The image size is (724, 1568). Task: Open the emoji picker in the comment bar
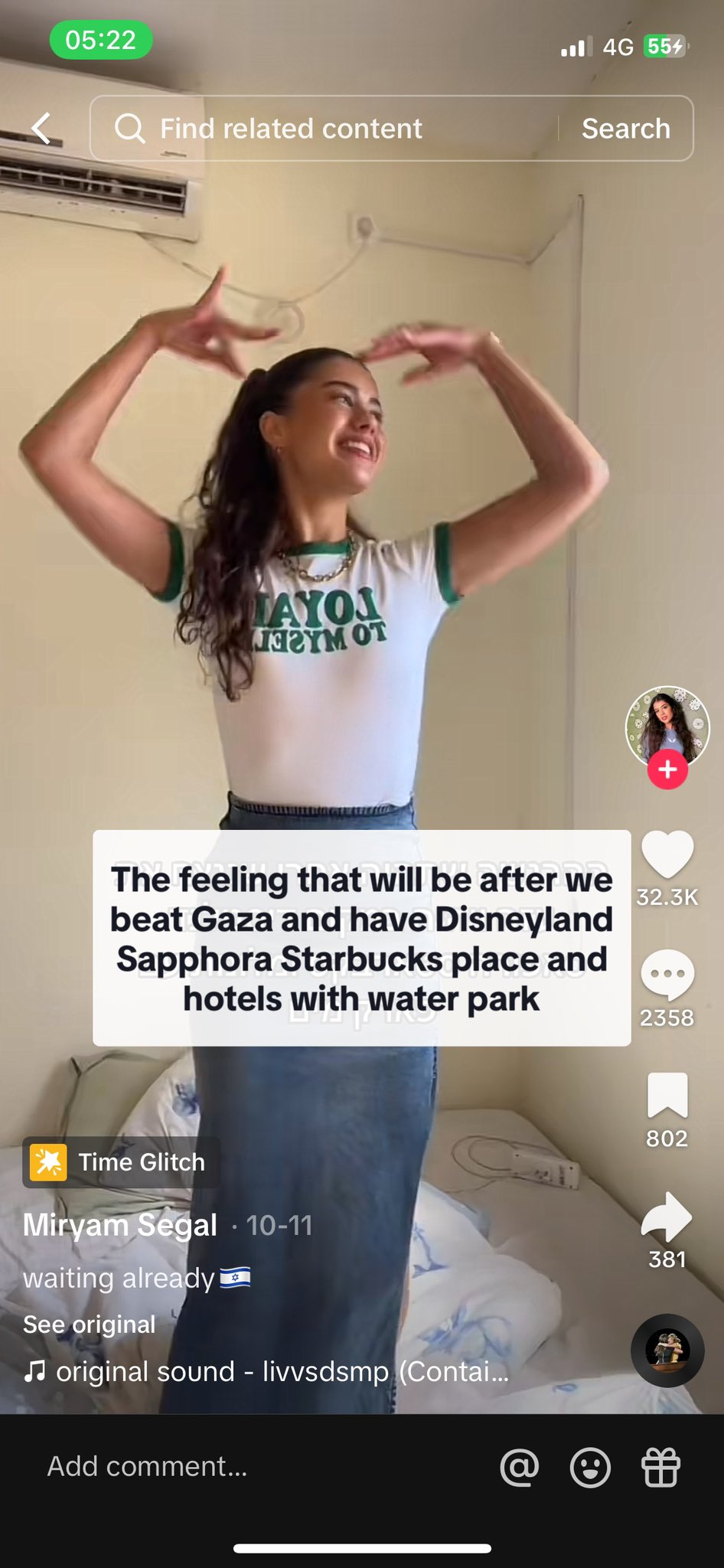pyautogui.click(x=590, y=1467)
